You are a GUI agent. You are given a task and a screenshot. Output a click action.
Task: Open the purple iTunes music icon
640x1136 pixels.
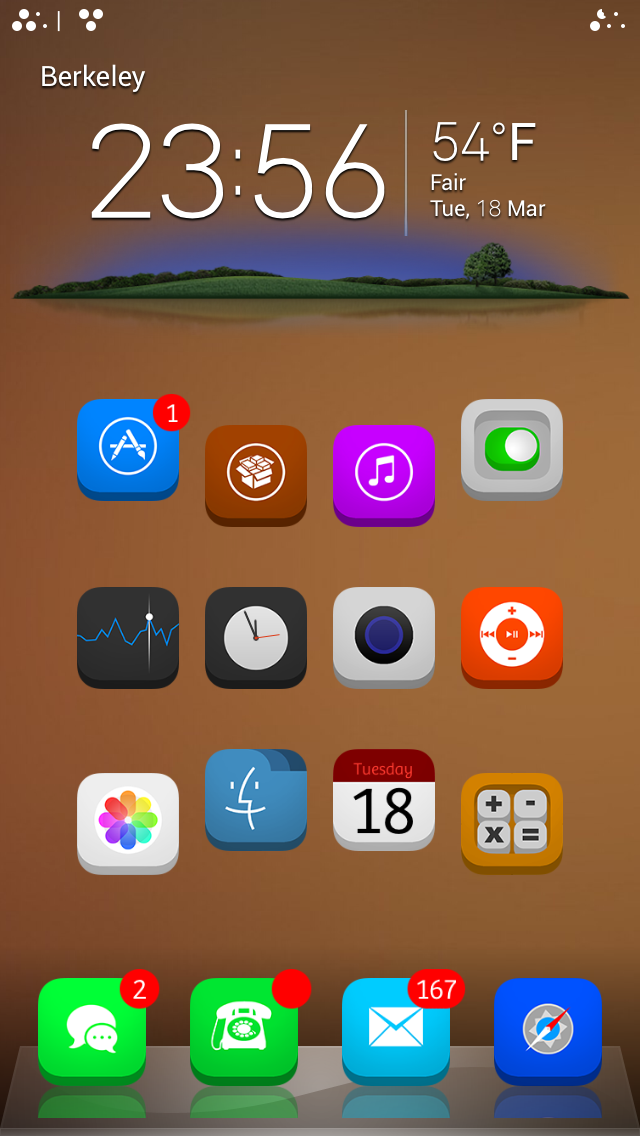click(383, 475)
